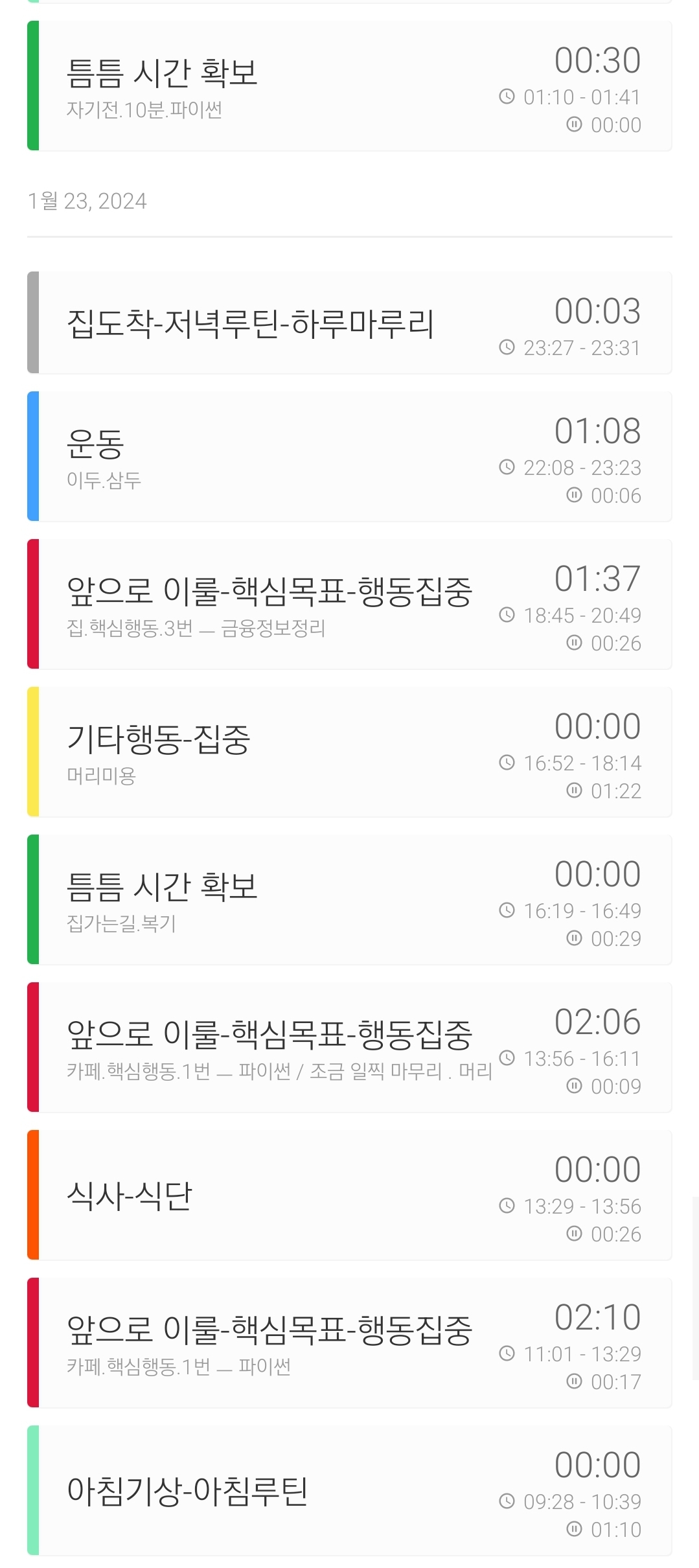Image resolution: width=699 pixels, height=1568 pixels.
Task: Open the 틈틈 시간 확보 entry noted 집가는길.복기
Action: (x=350, y=899)
